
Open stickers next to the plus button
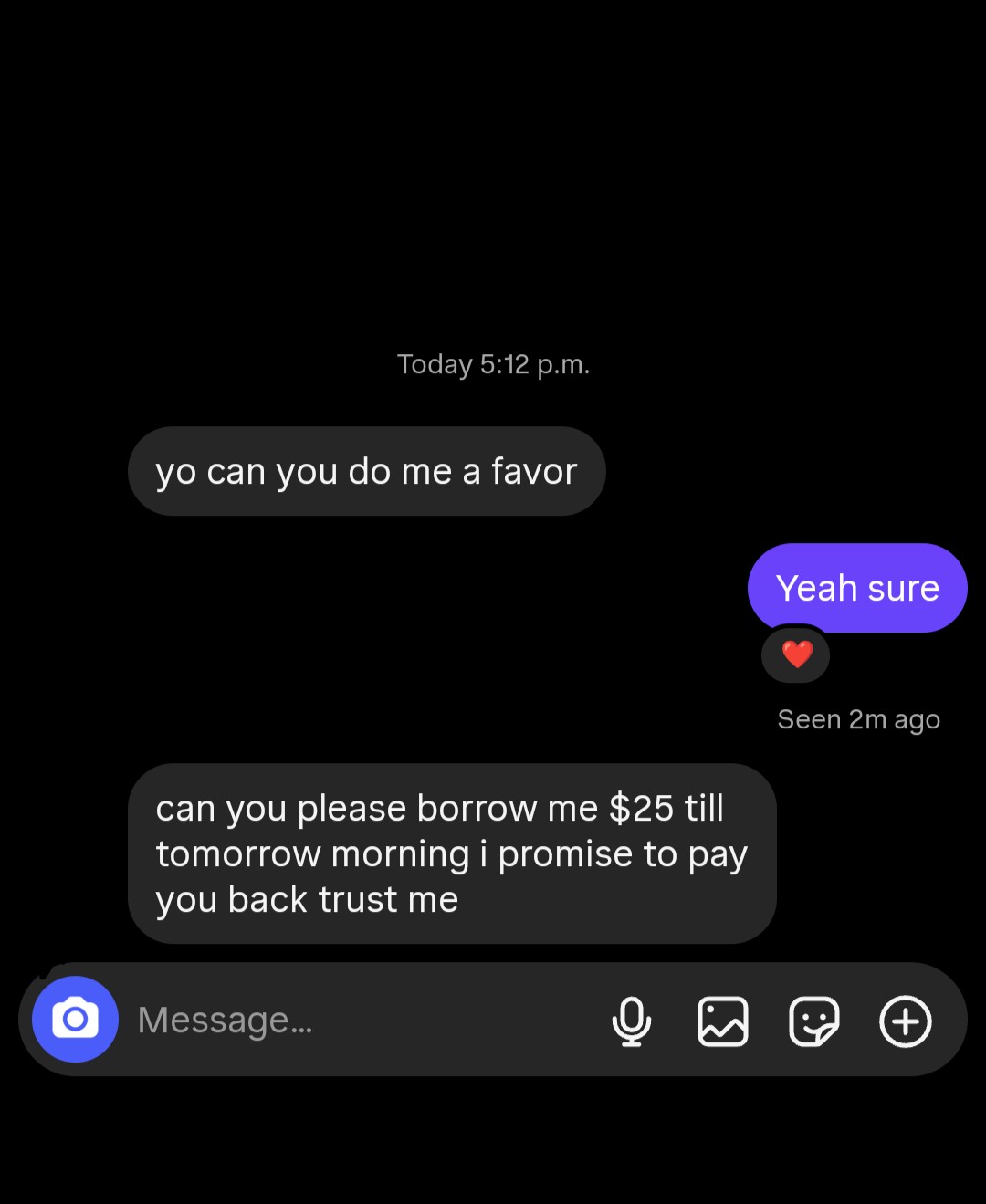[813, 1021]
